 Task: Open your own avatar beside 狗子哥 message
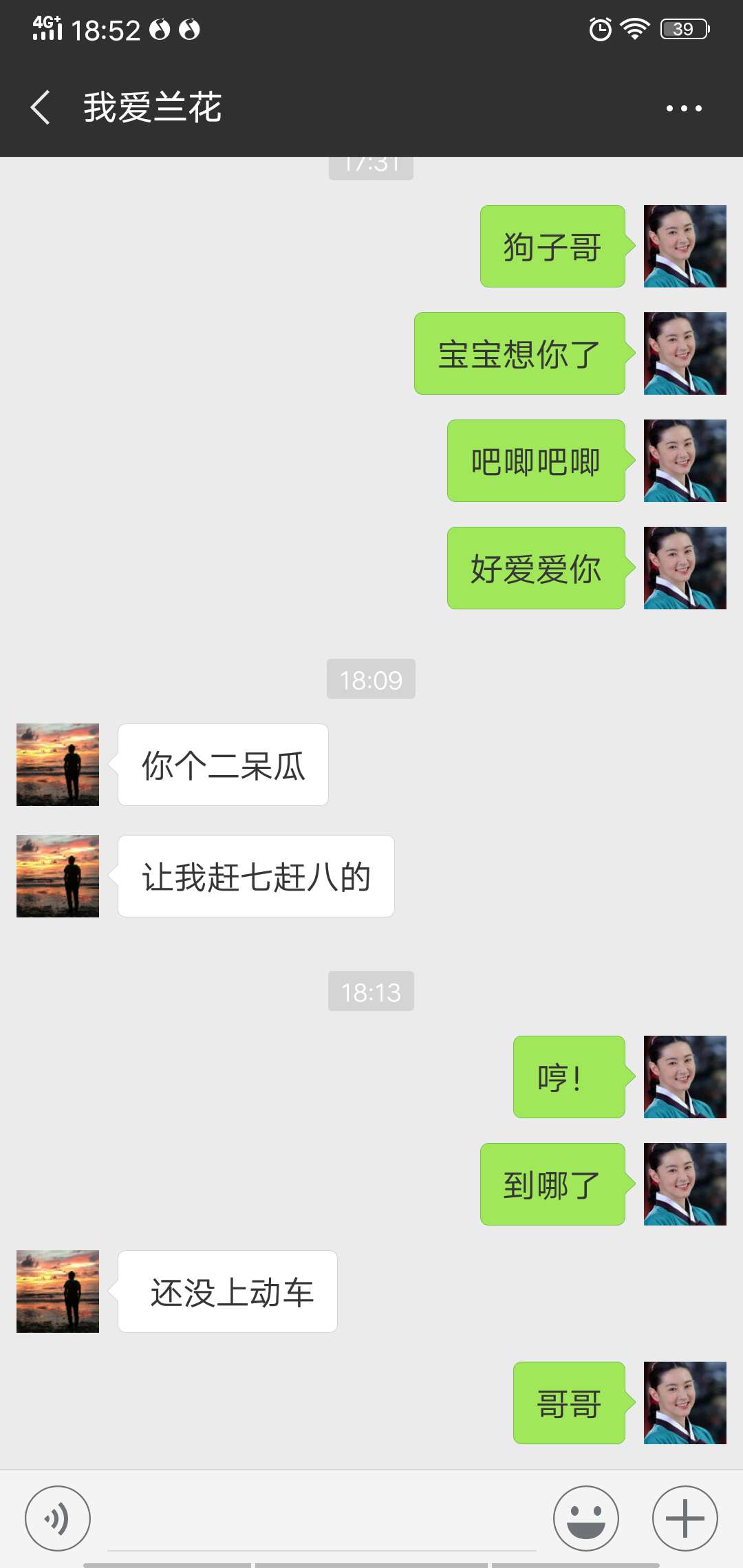tap(684, 246)
